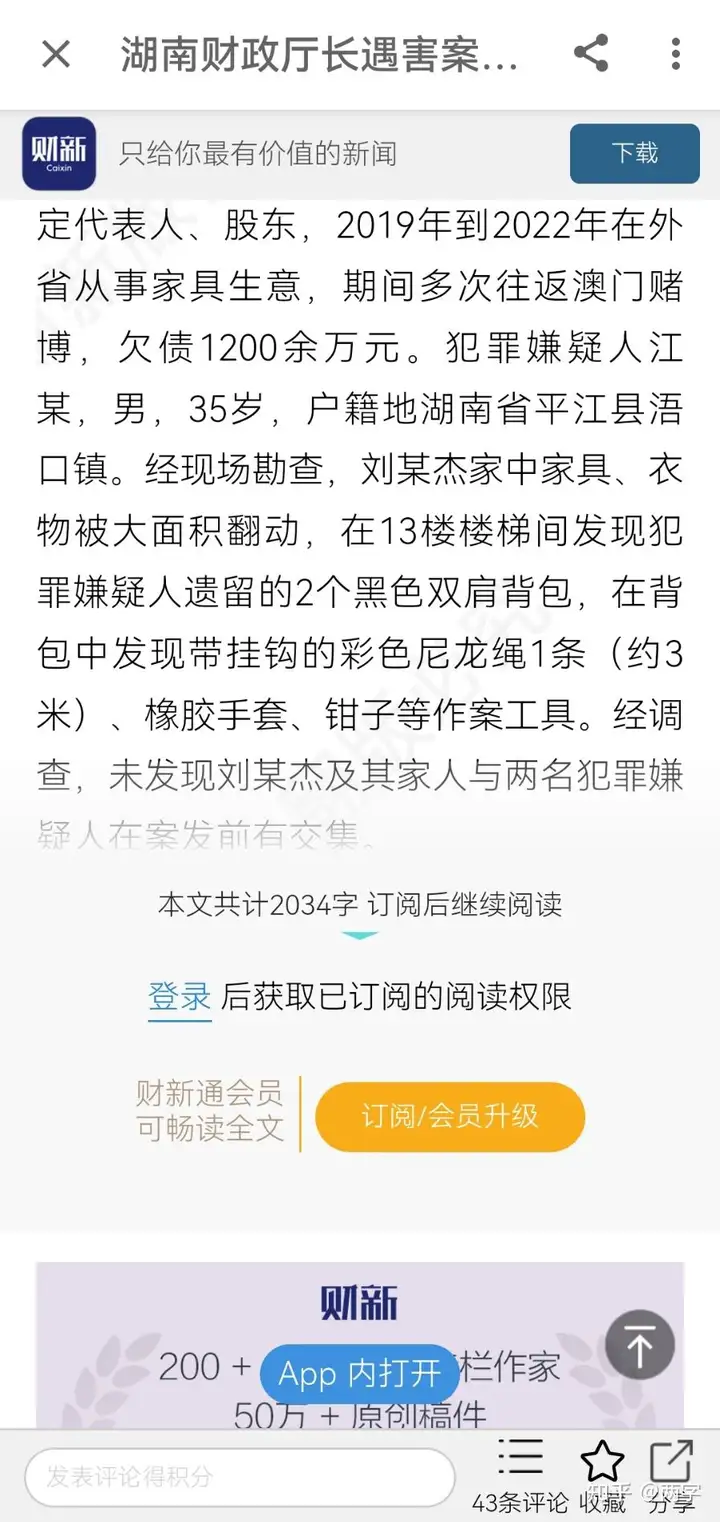Viewport: 720px width, 1522px height.
Task: Open the overflow menu
Action: (x=676, y=54)
